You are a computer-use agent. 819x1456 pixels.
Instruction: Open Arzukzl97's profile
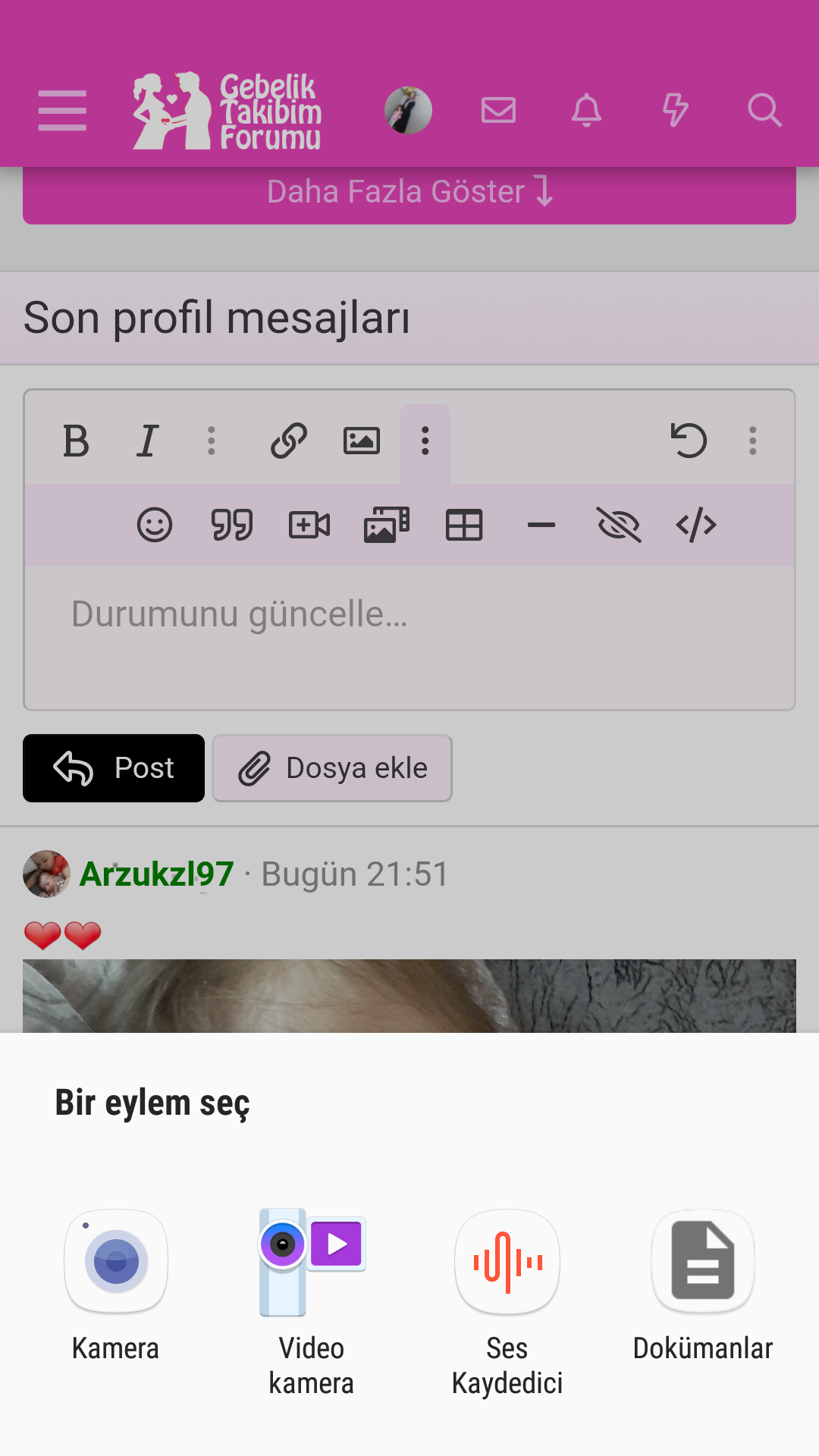click(156, 874)
